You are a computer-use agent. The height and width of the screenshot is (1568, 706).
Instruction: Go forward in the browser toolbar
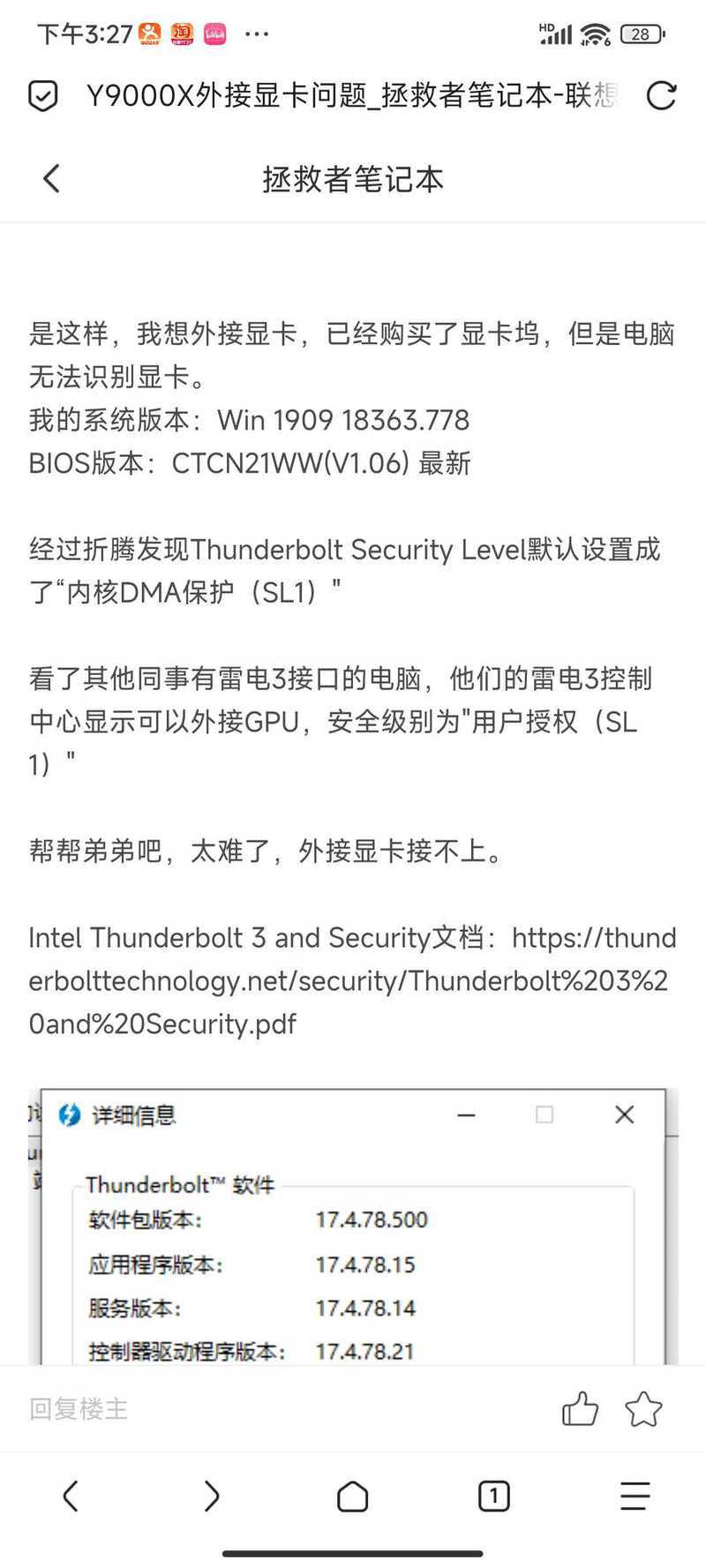pos(212,1496)
